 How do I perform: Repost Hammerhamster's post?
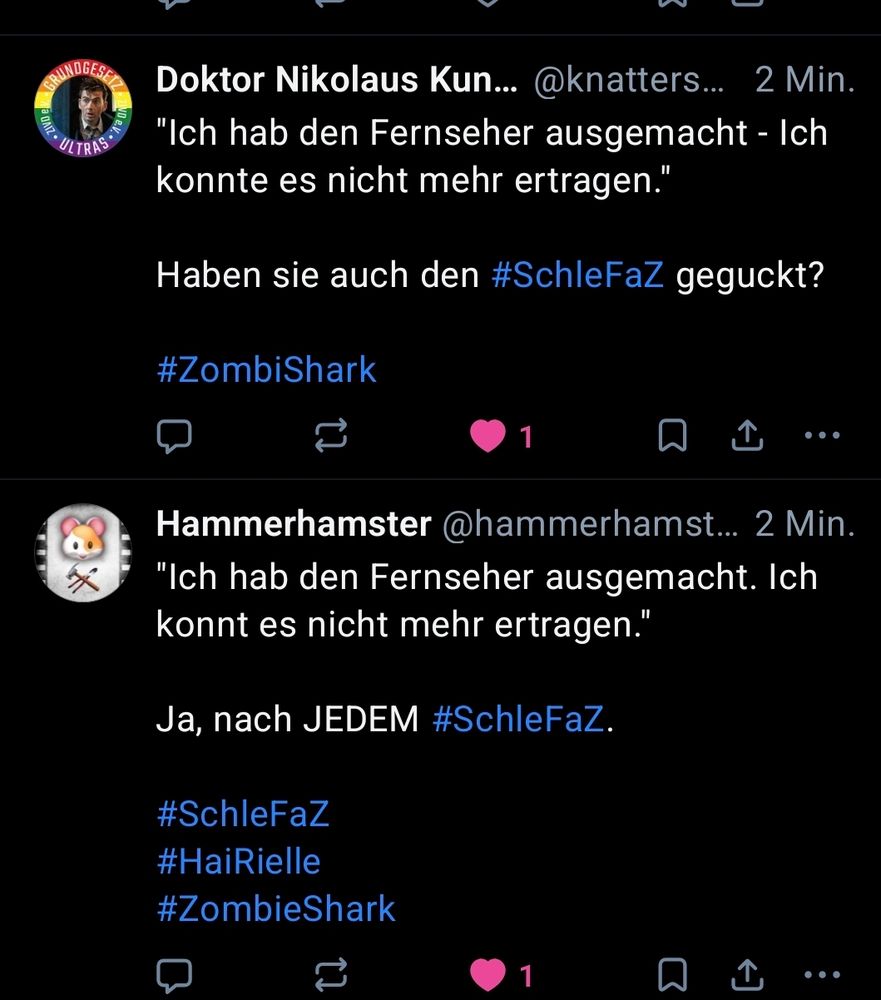[331, 973]
